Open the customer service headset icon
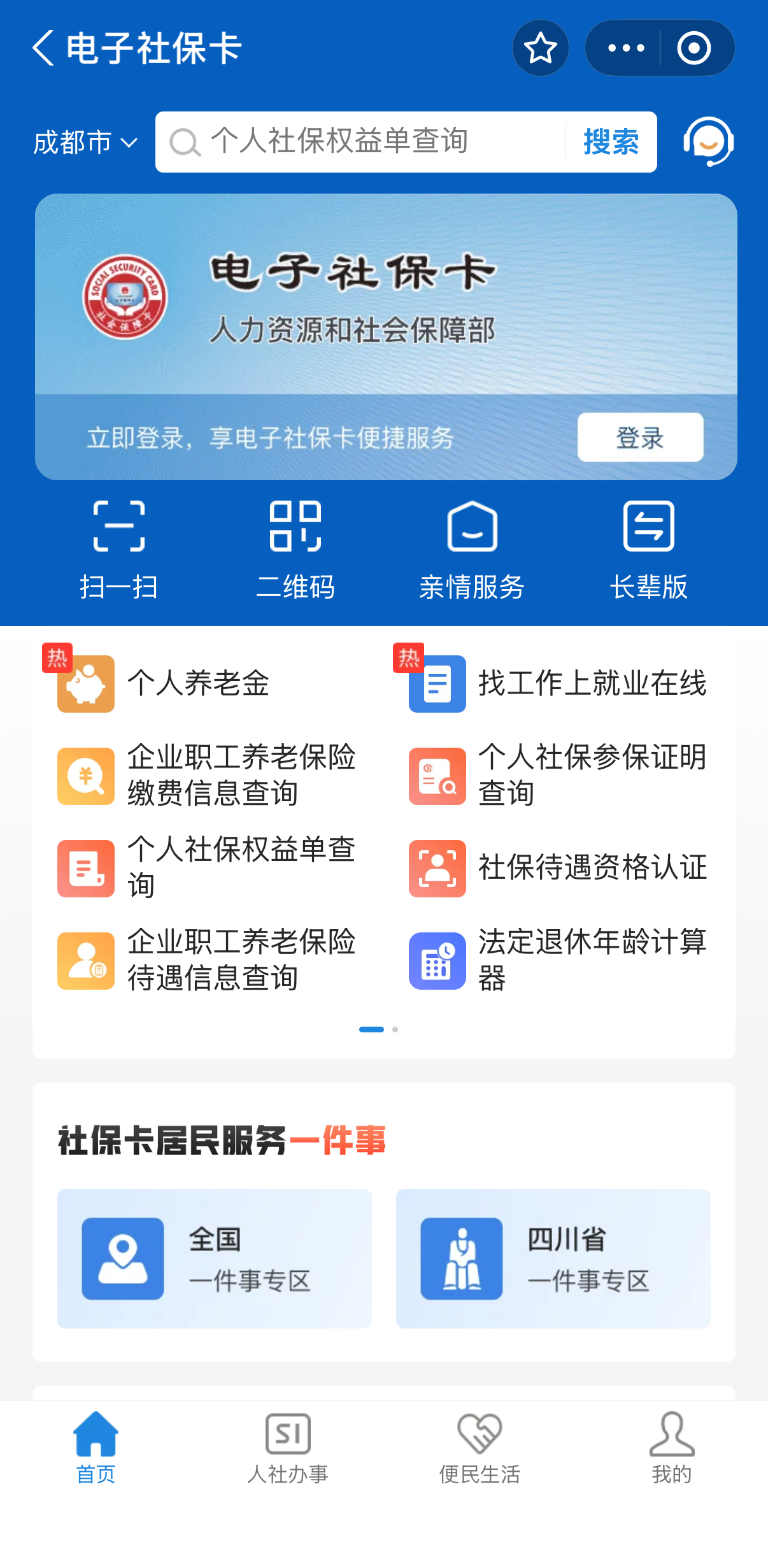The image size is (768, 1568). 708,141
